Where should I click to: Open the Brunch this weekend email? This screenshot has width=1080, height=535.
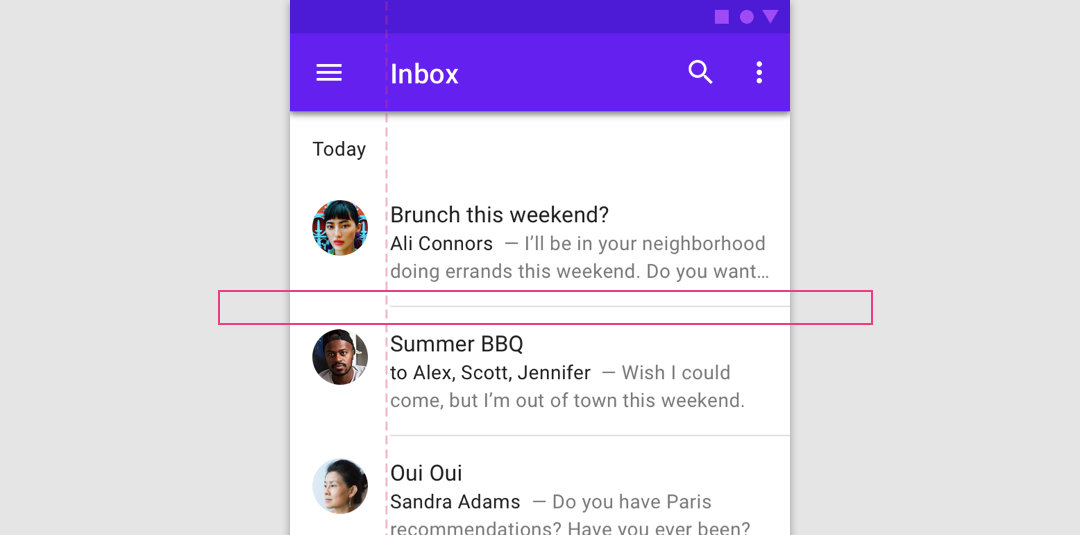click(x=560, y=240)
